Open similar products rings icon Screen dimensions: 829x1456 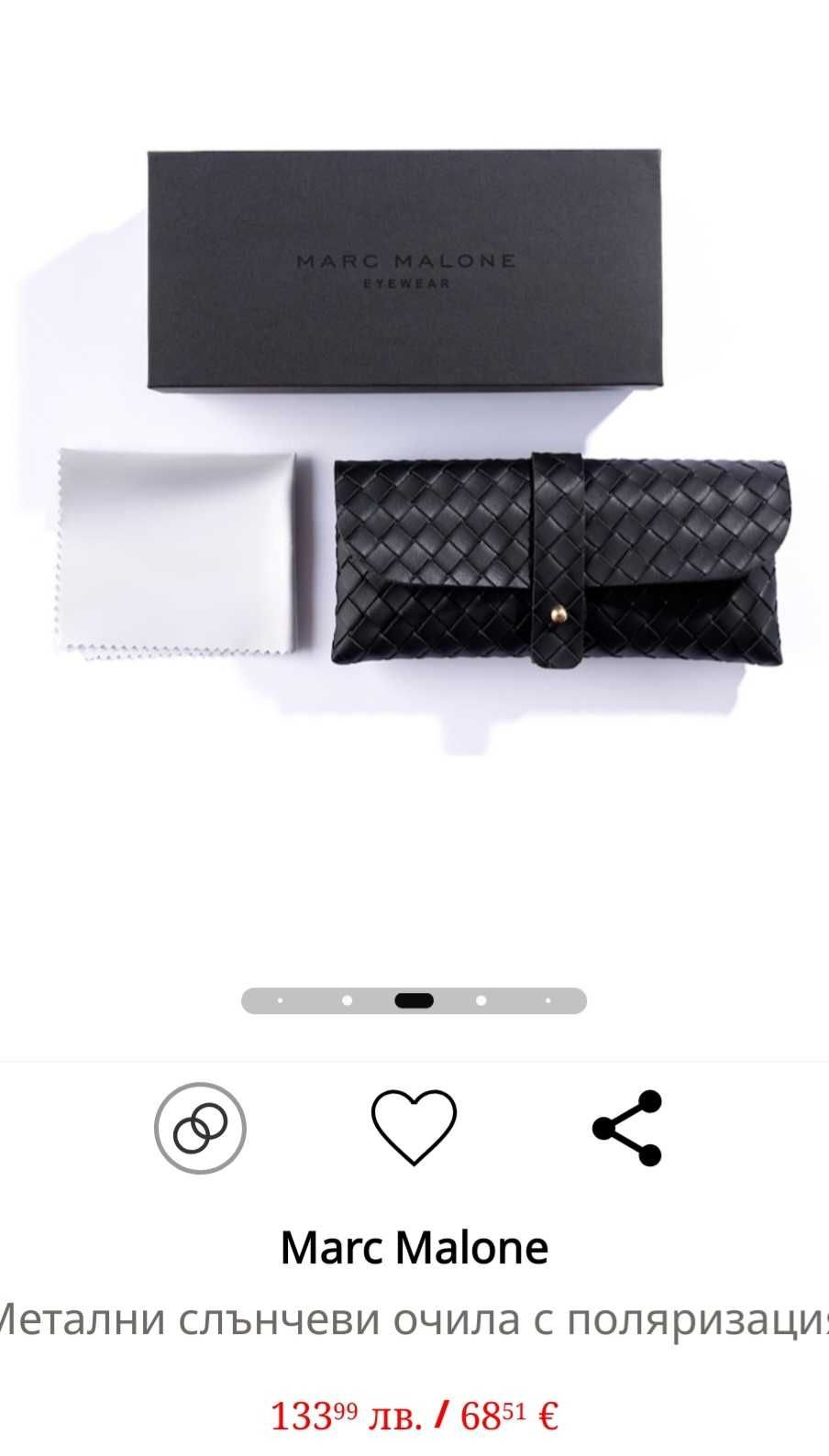click(x=200, y=1127)
